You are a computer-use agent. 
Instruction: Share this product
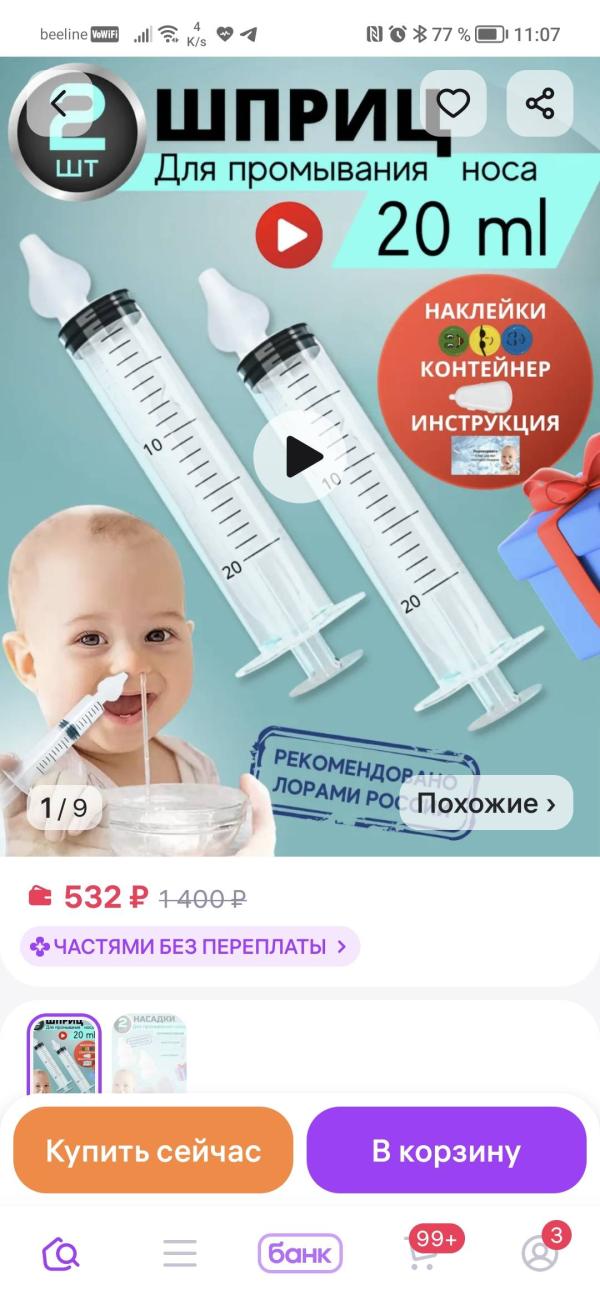(x=540, y=103)
